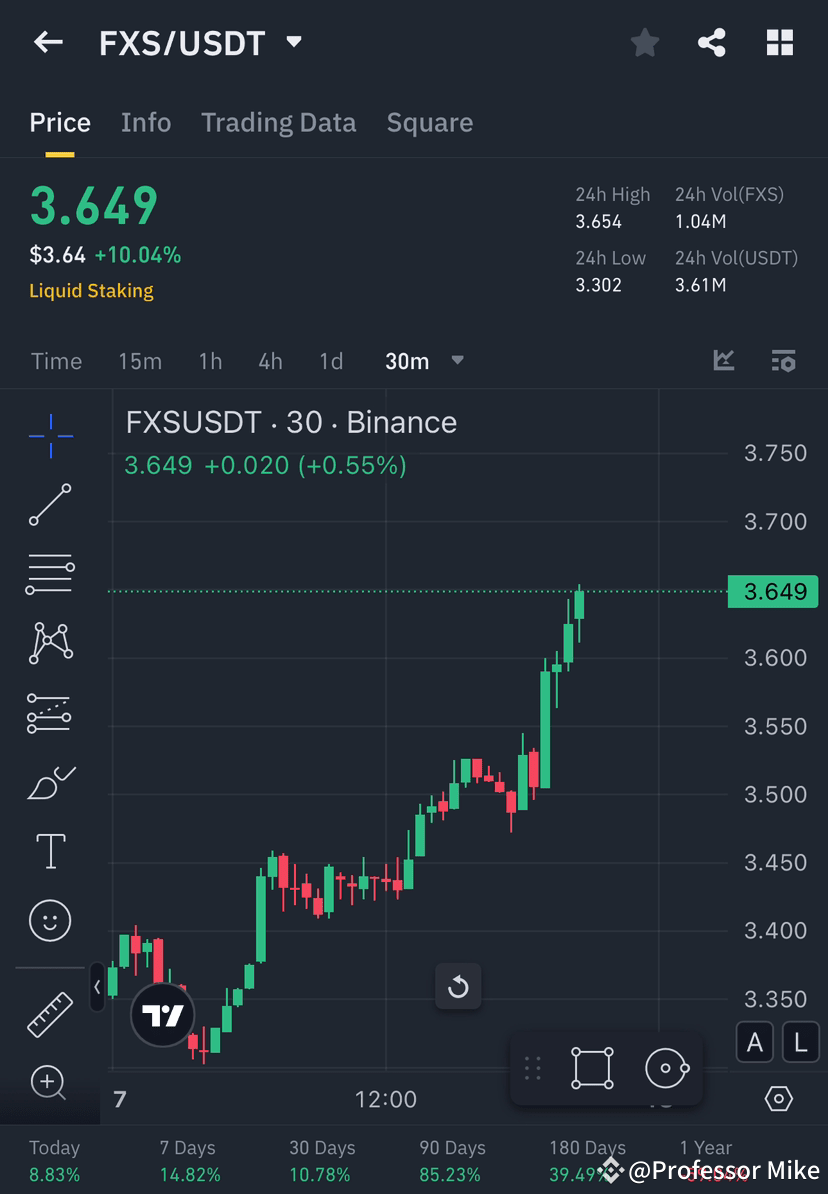Toggle the favorite star for FXS/USDT
The image size is (828, 1194).
(644, 42)
